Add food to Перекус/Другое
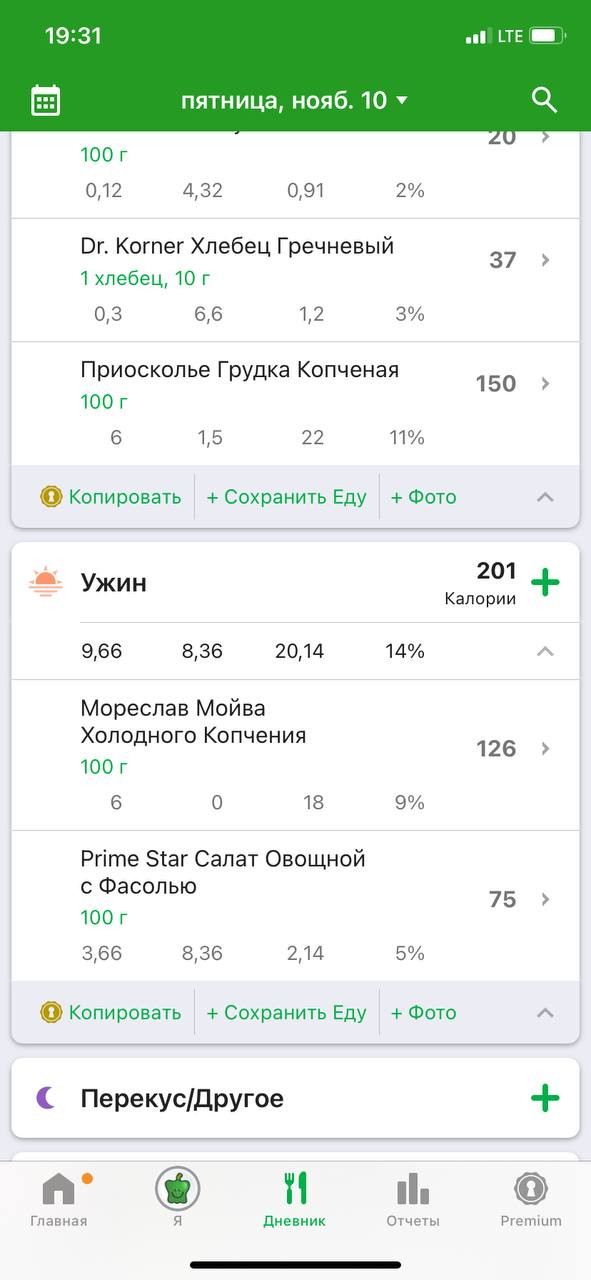The image size is (591, 1280). point(545,1098)
